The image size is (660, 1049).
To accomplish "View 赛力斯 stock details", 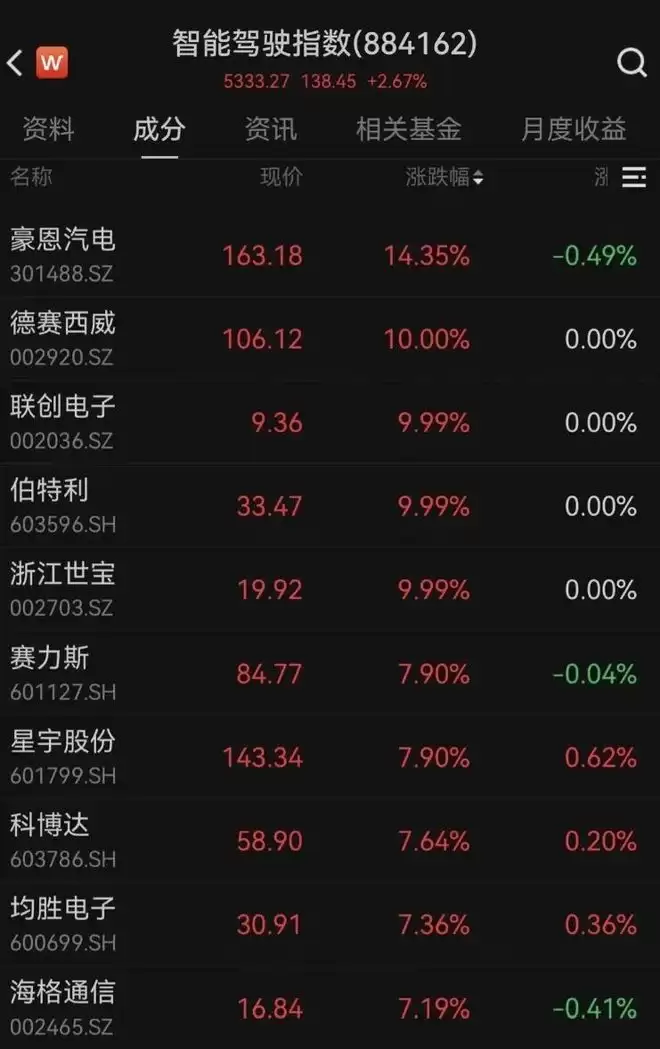I will click(330, 674).
